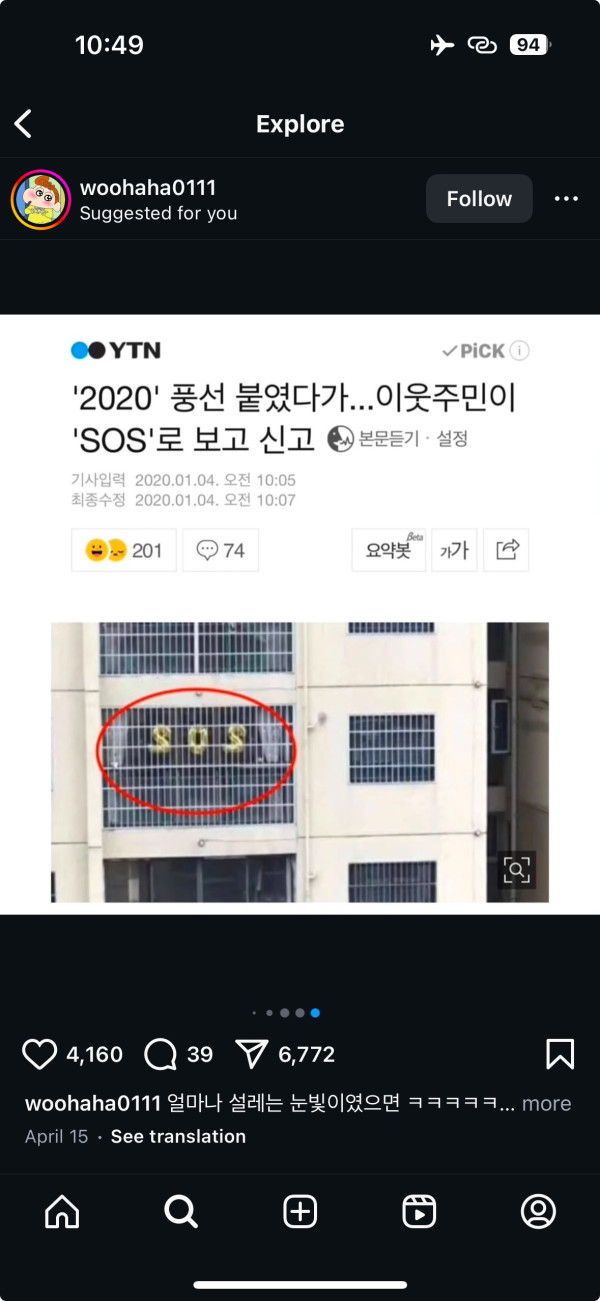
Task: Tap See translation under the caption
Action: click(x=178, y=1137)
